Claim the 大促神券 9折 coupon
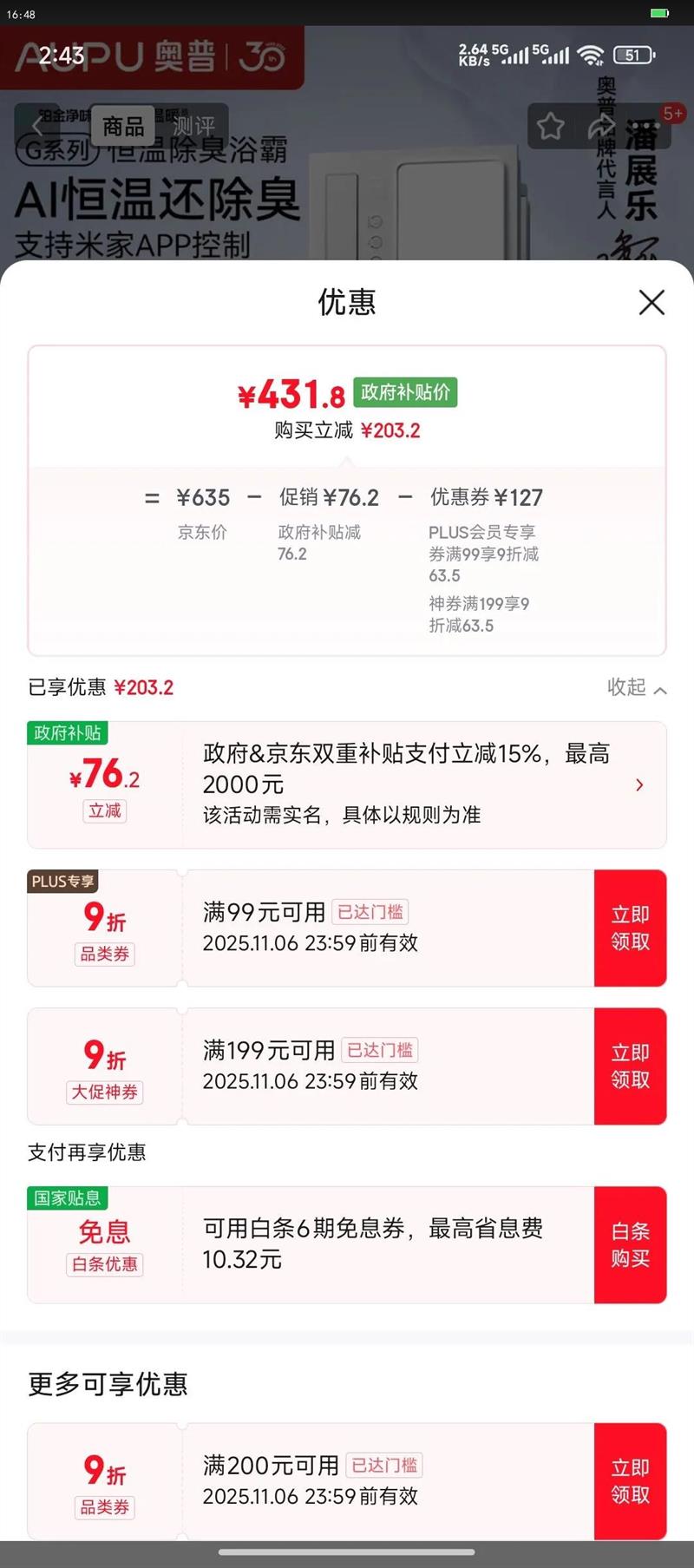Image resolution: width=694 pixels, height=1568 pixels. point(630,1066)
